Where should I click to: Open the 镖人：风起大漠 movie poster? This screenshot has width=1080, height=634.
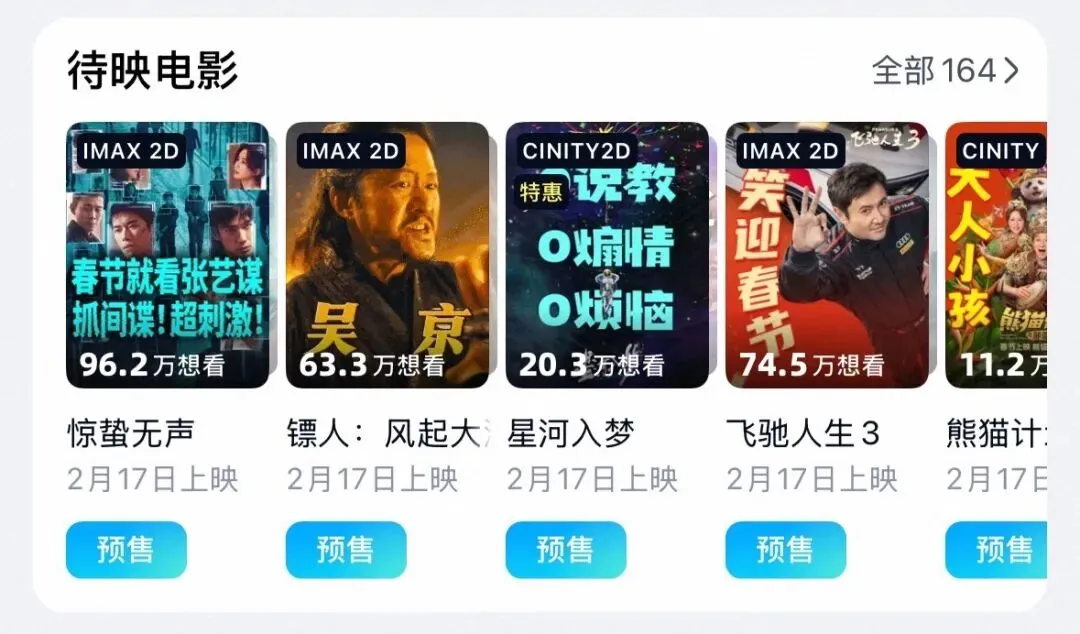coord(387,255)
